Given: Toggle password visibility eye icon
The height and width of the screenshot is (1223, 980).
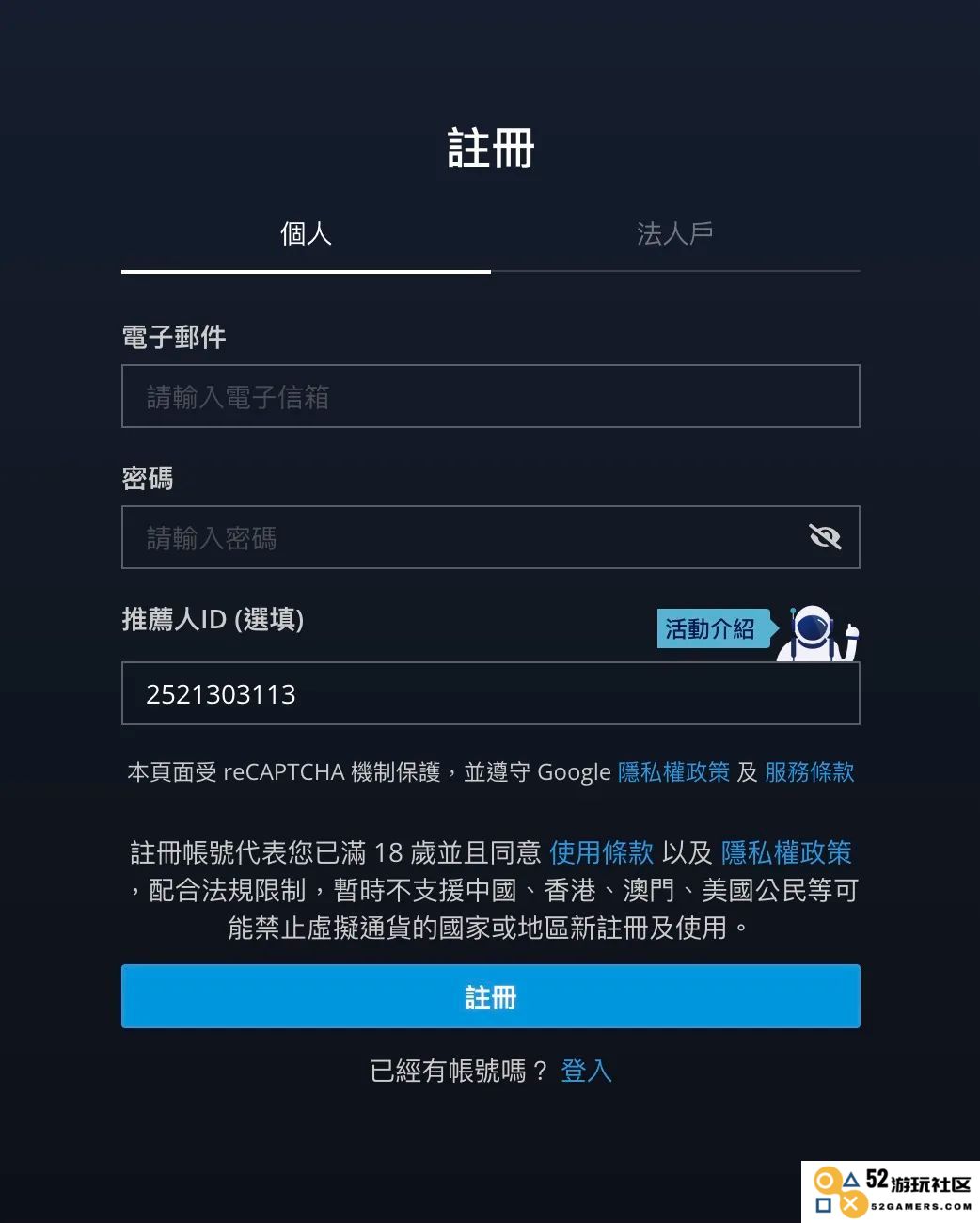Looking at the screenshot, I should 825,537.
